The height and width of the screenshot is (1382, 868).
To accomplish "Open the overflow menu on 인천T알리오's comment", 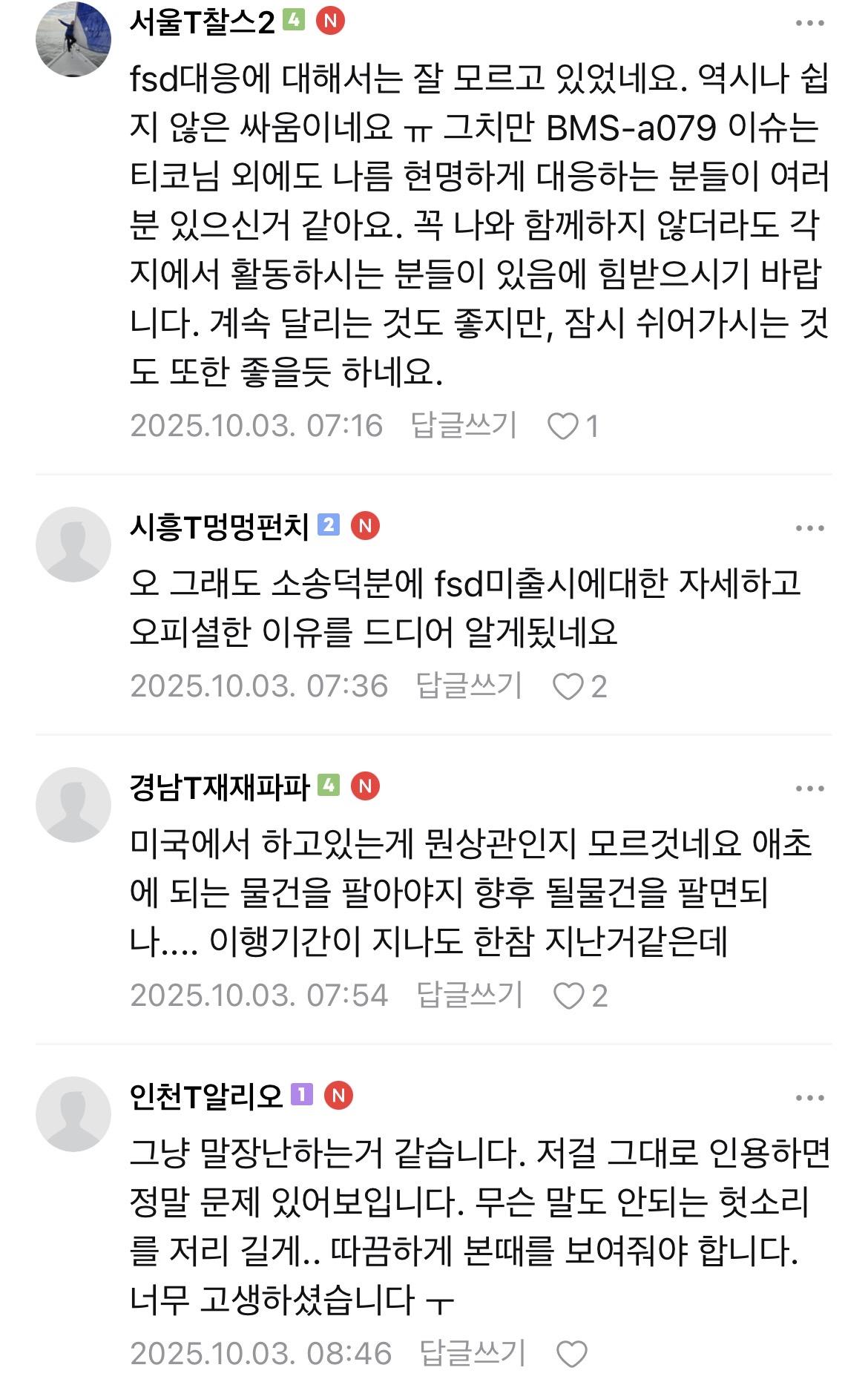I will point(809,1098).
